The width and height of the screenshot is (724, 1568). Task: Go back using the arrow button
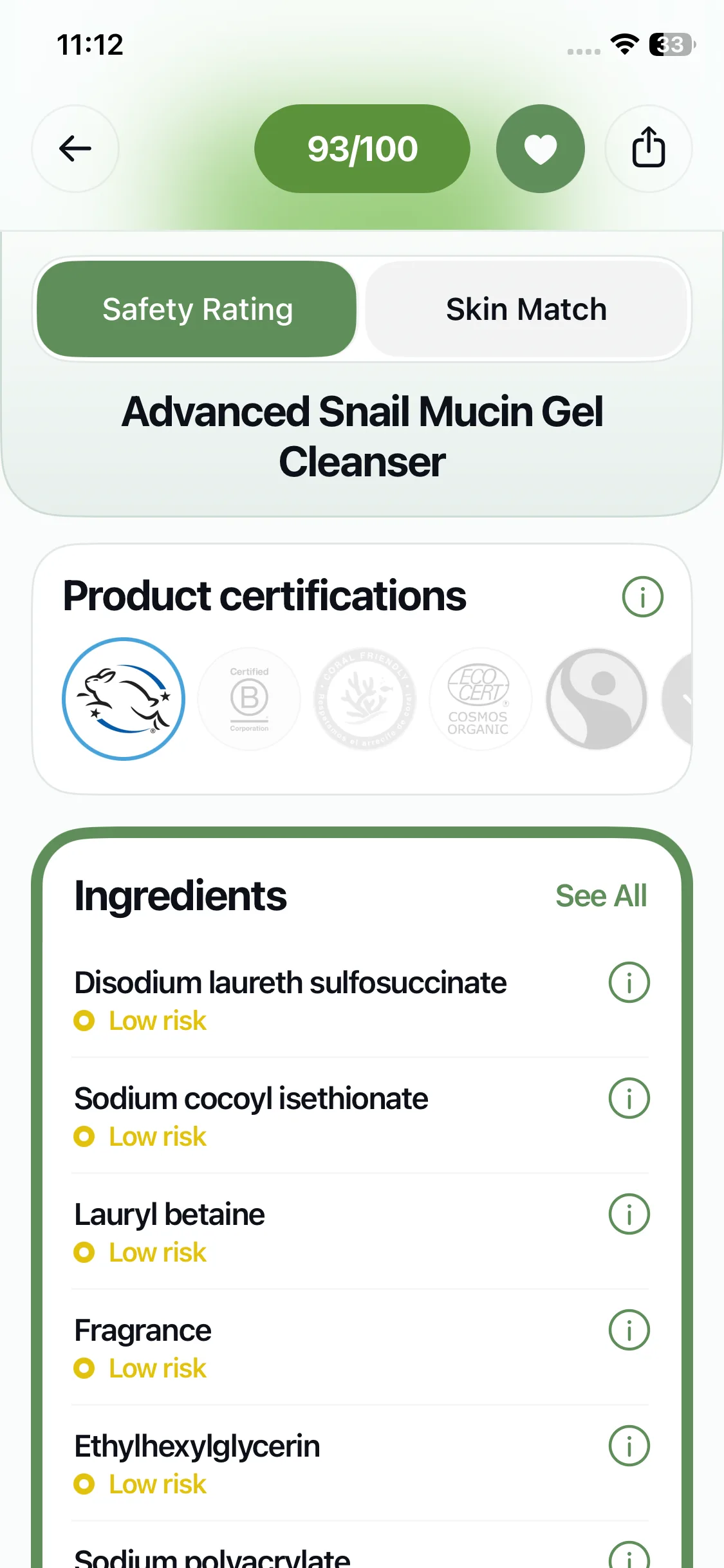point(75,149)
